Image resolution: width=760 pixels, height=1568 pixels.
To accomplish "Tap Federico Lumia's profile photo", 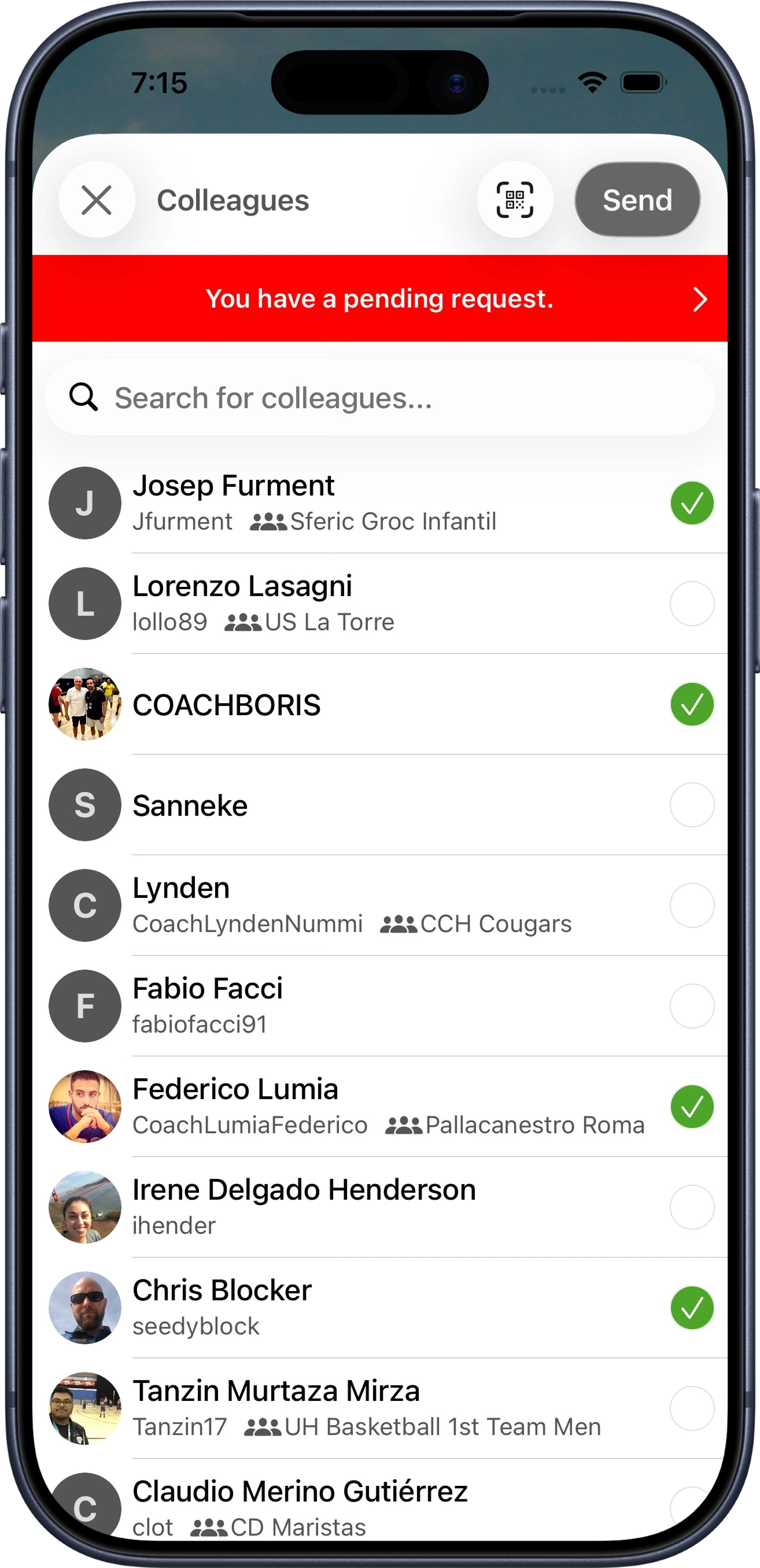I will (x=84, y=1107).
